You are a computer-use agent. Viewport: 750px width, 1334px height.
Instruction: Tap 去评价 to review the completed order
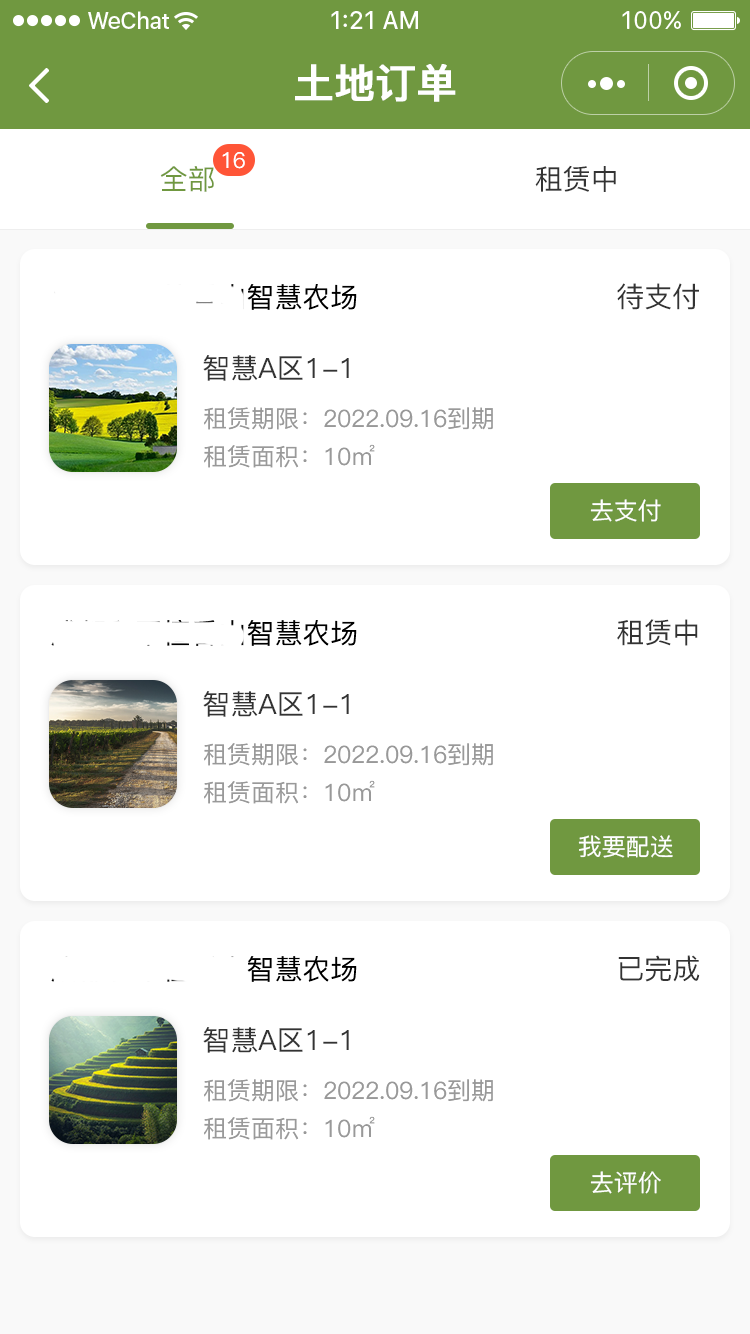click(624, 1183)
